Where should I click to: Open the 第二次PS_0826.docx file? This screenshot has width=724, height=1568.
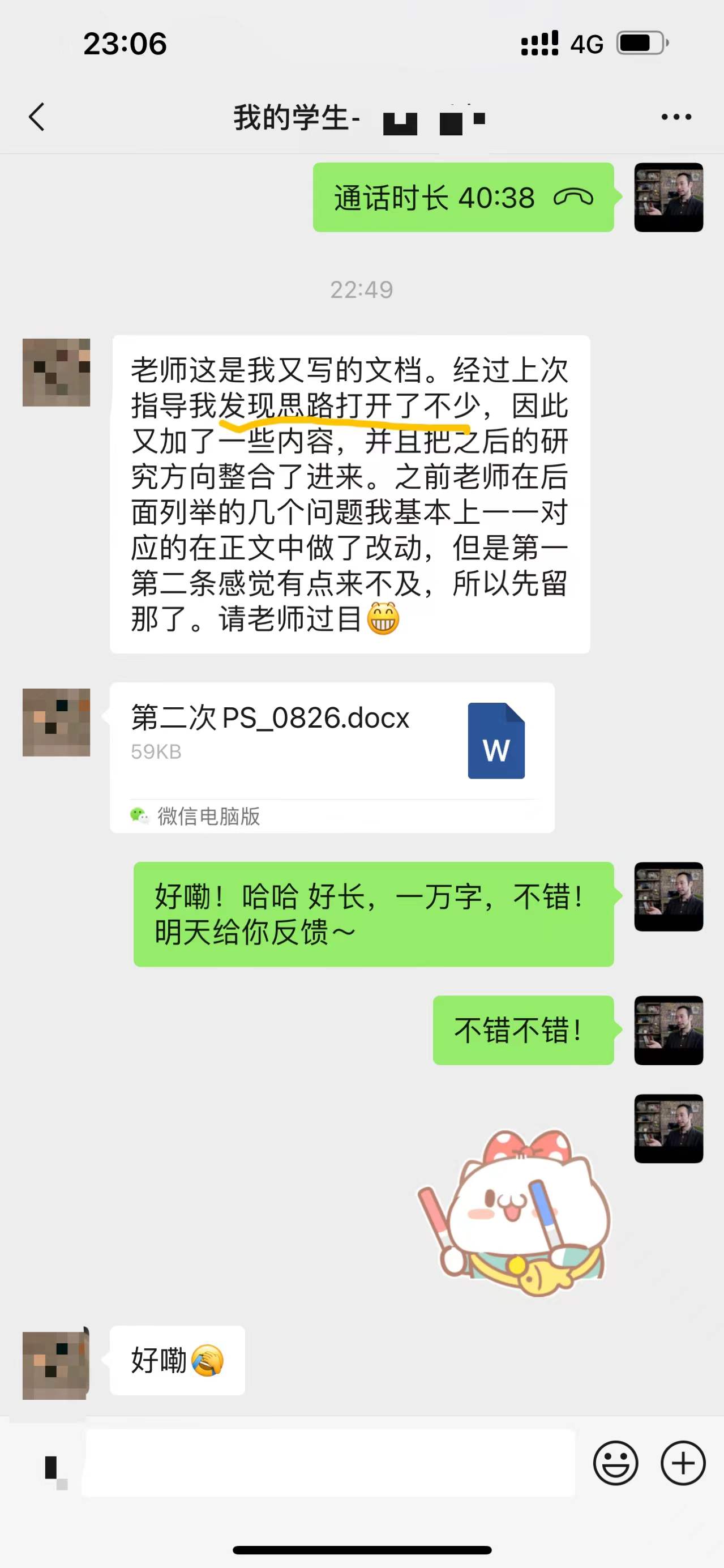[332, 757]
